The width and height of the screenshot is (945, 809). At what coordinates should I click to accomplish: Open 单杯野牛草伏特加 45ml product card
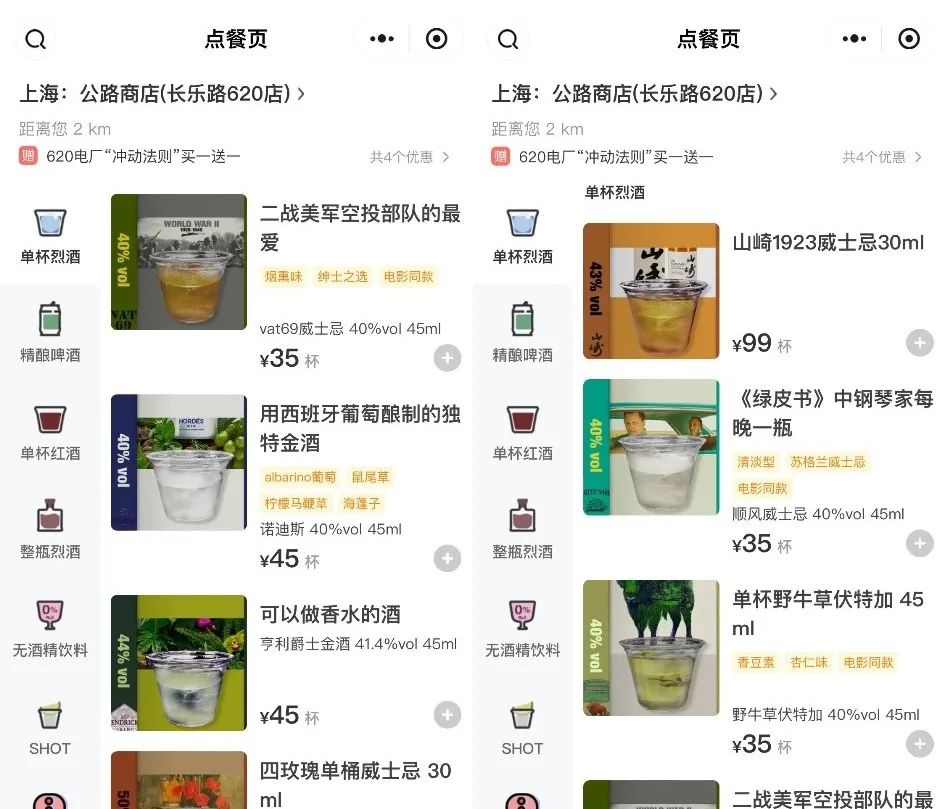pyautogui.click(x=828, y=612)
